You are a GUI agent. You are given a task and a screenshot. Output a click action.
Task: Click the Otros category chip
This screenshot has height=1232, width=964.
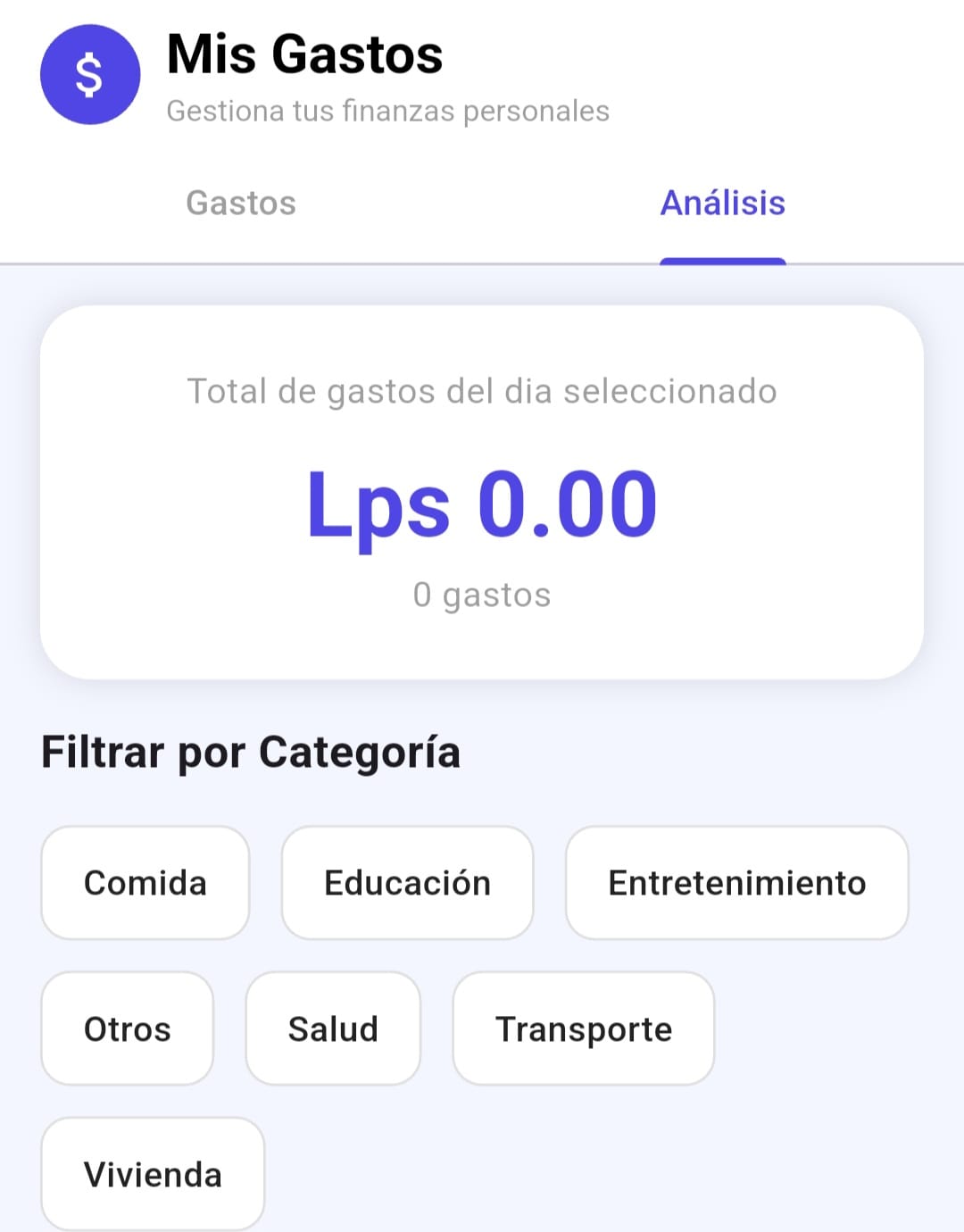pyautogui.click(x=127, y=1028)
